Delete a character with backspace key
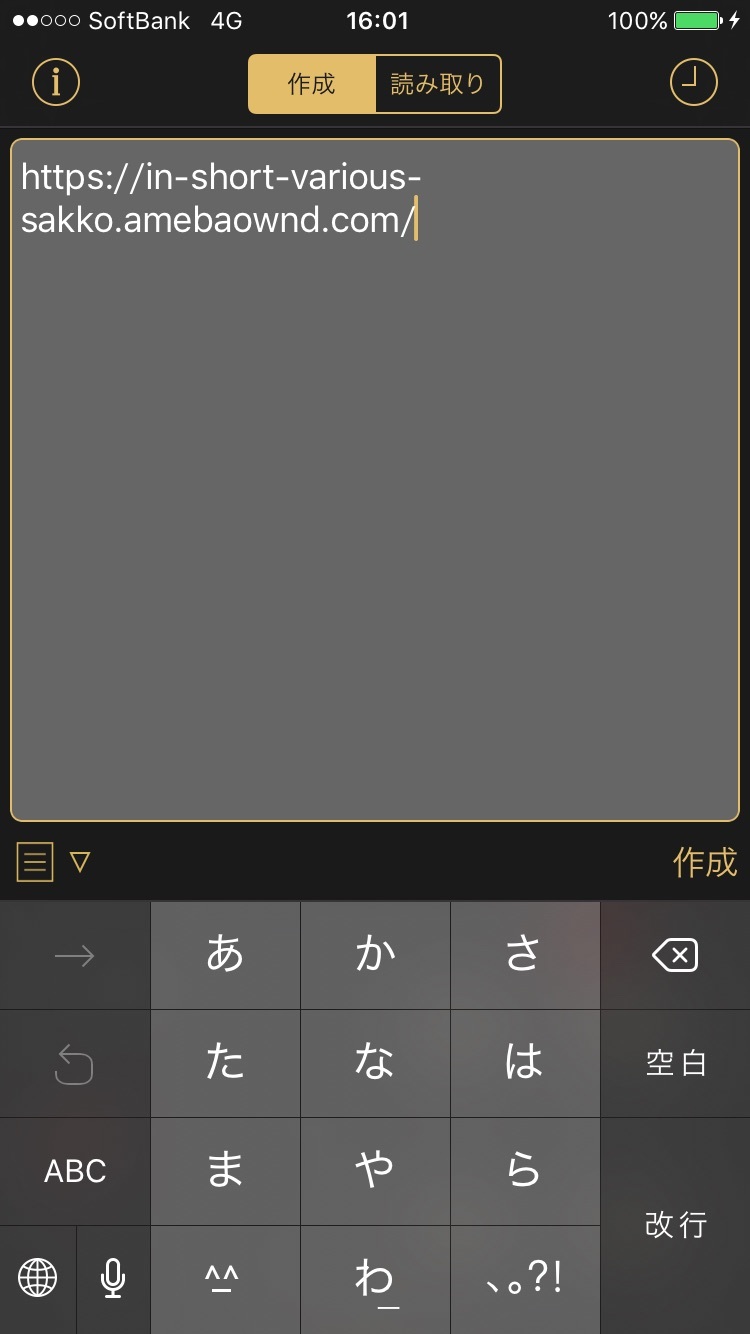This screenshot has width=750, height=1334. point(675,956)
